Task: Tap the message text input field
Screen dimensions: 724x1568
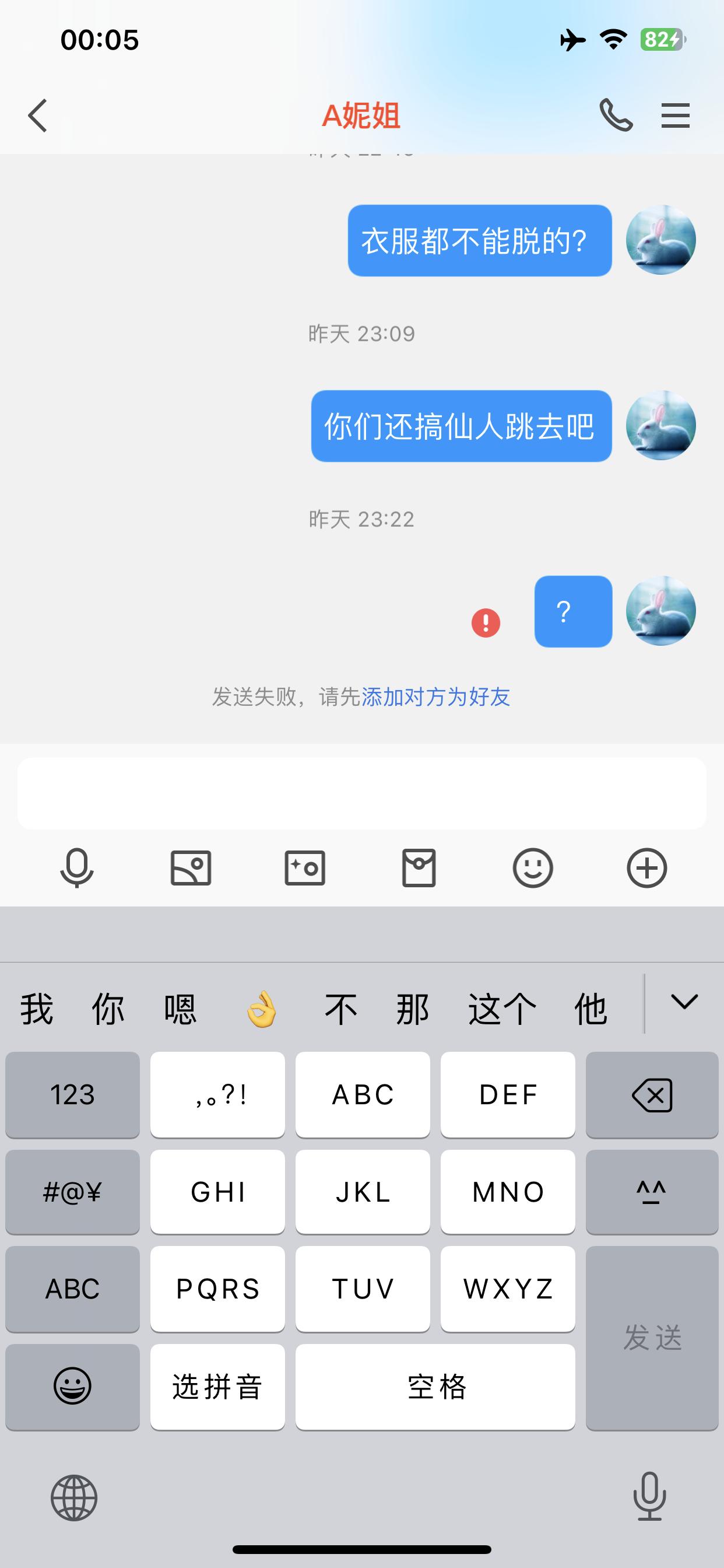Action: [362, 794]
